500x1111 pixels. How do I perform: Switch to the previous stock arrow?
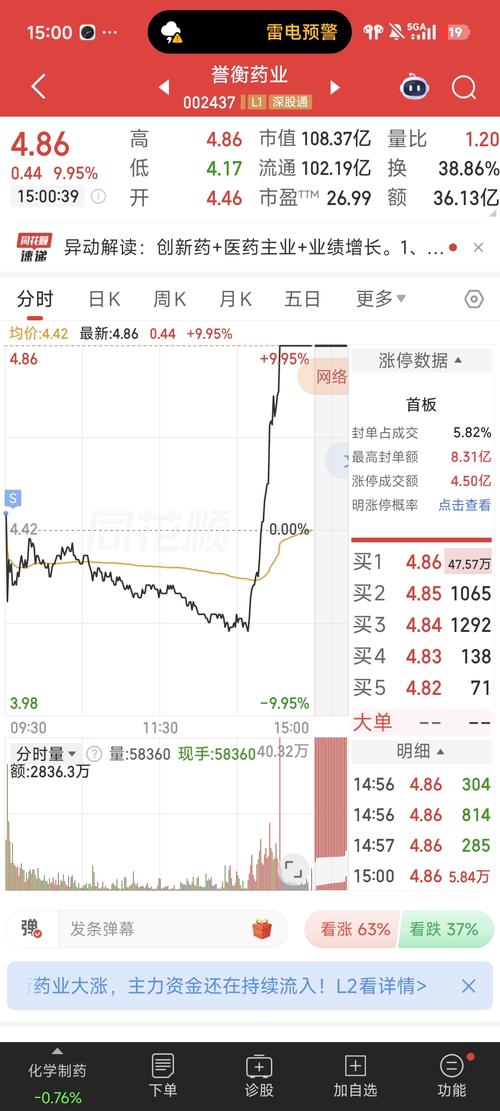coord(164,87)
